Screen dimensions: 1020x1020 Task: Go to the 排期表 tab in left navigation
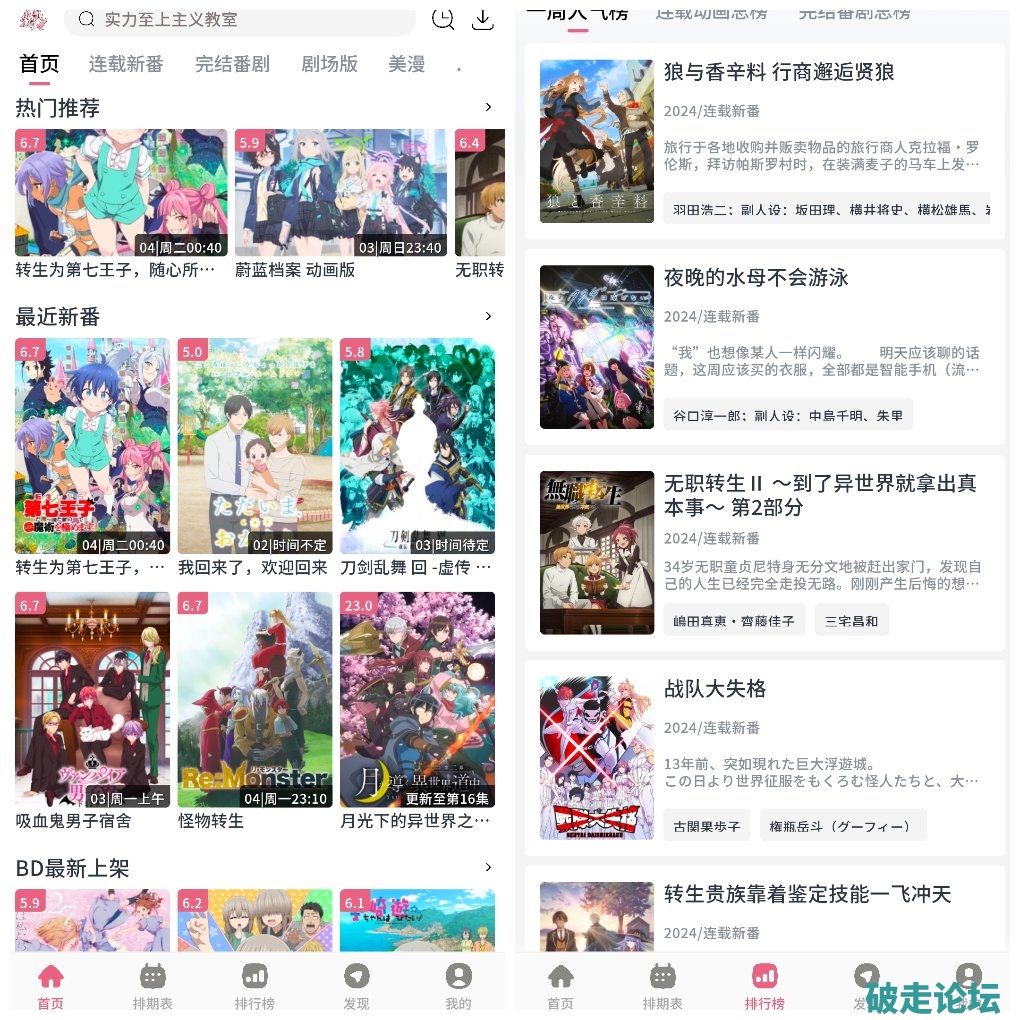[152, 986]
